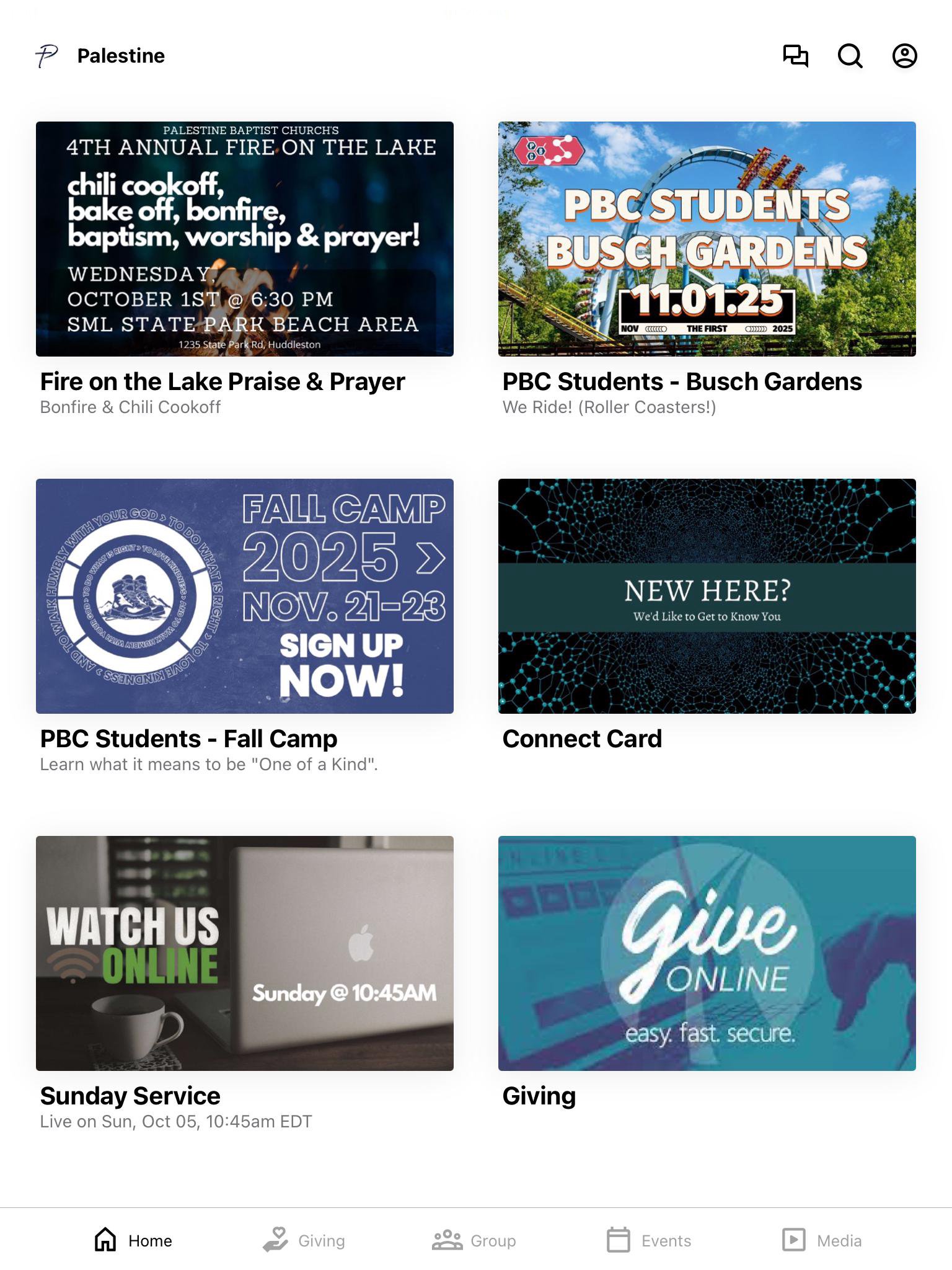
Task: Open Fire on the Lake Praise & Prayer card
Action: click(244, 239)
